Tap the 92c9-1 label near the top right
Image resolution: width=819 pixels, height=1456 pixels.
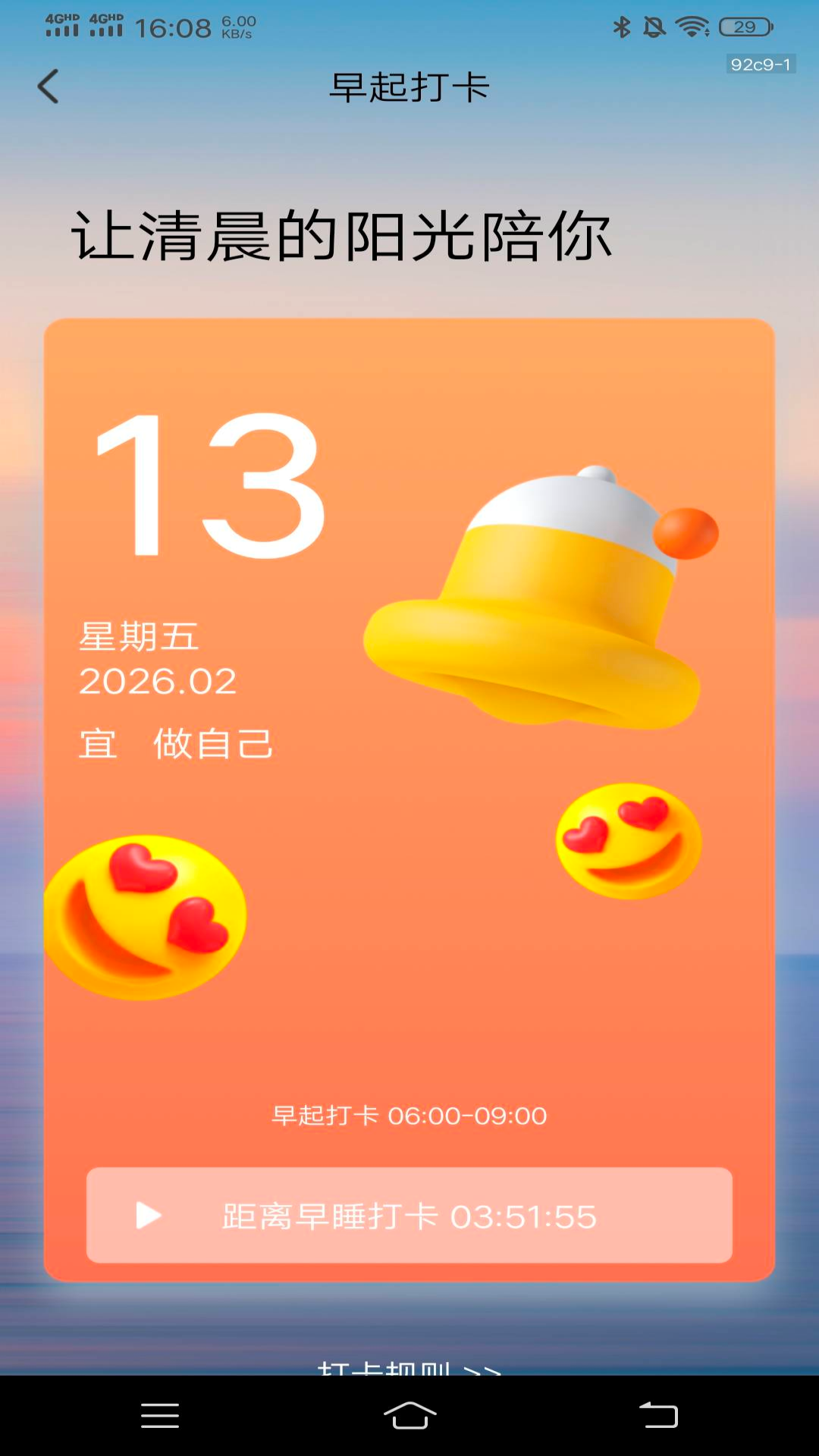tap(761, 64)
